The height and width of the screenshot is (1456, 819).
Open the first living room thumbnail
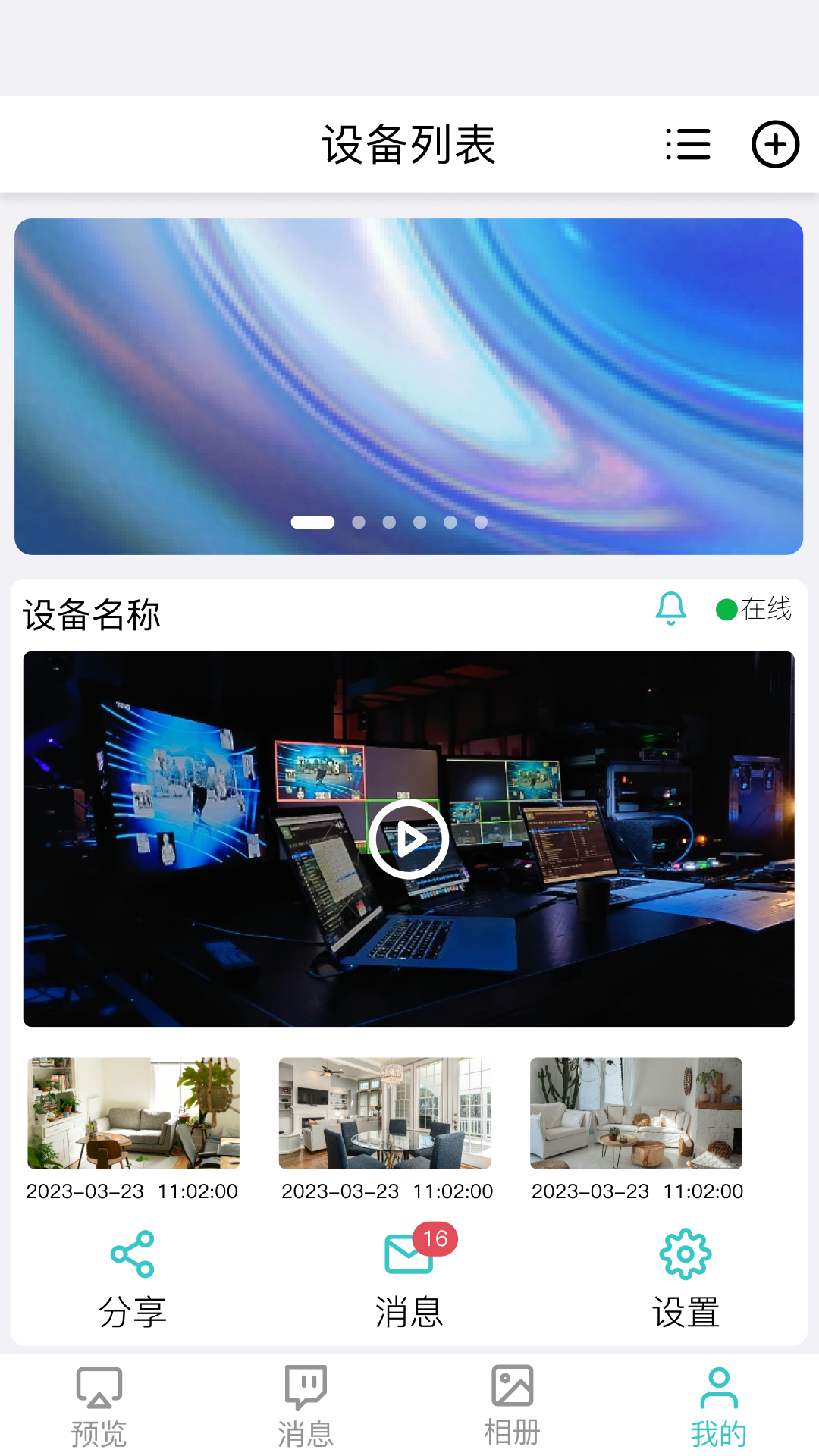point(133,1115)
